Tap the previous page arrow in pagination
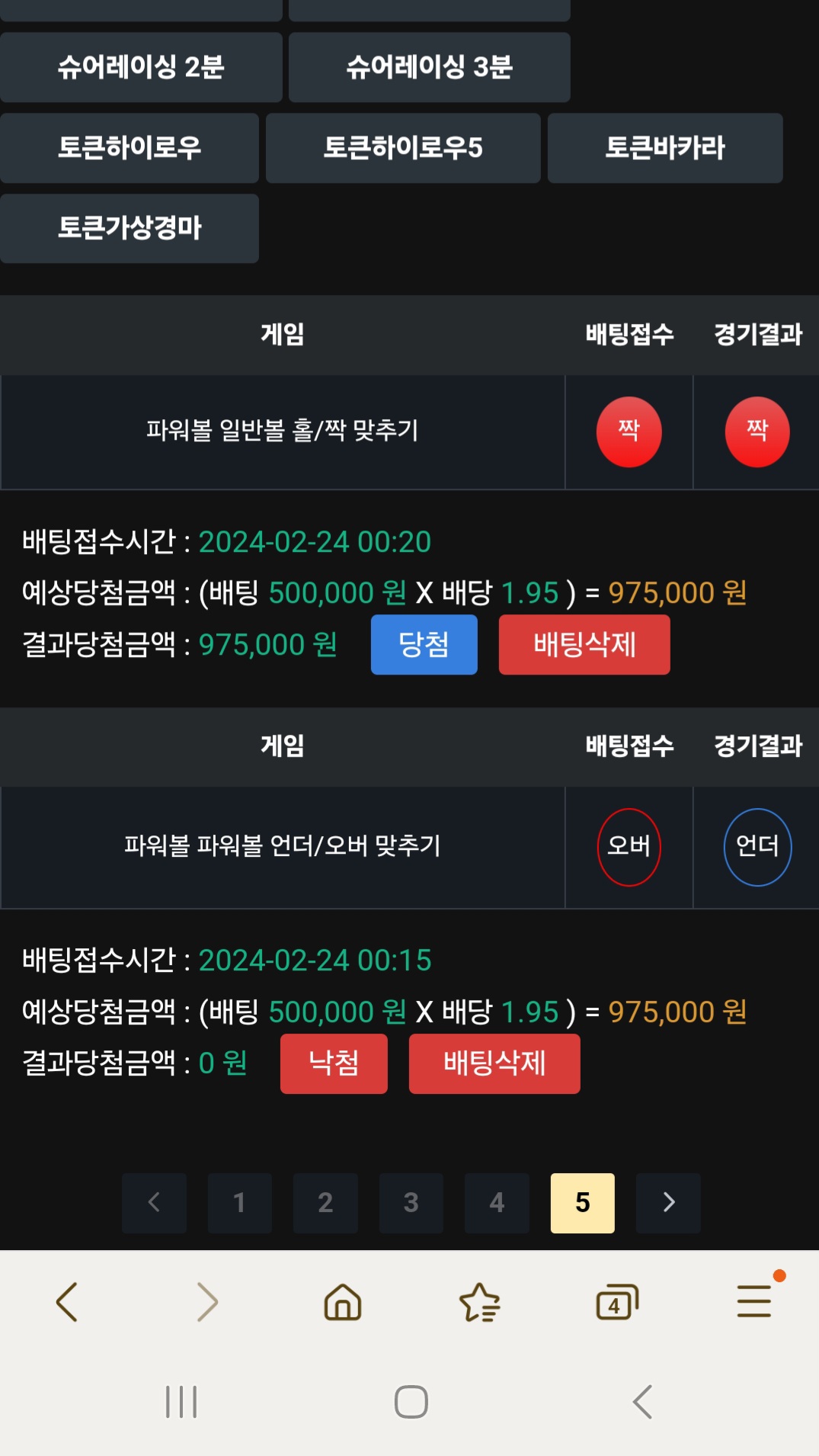 tap(154, 1203)
